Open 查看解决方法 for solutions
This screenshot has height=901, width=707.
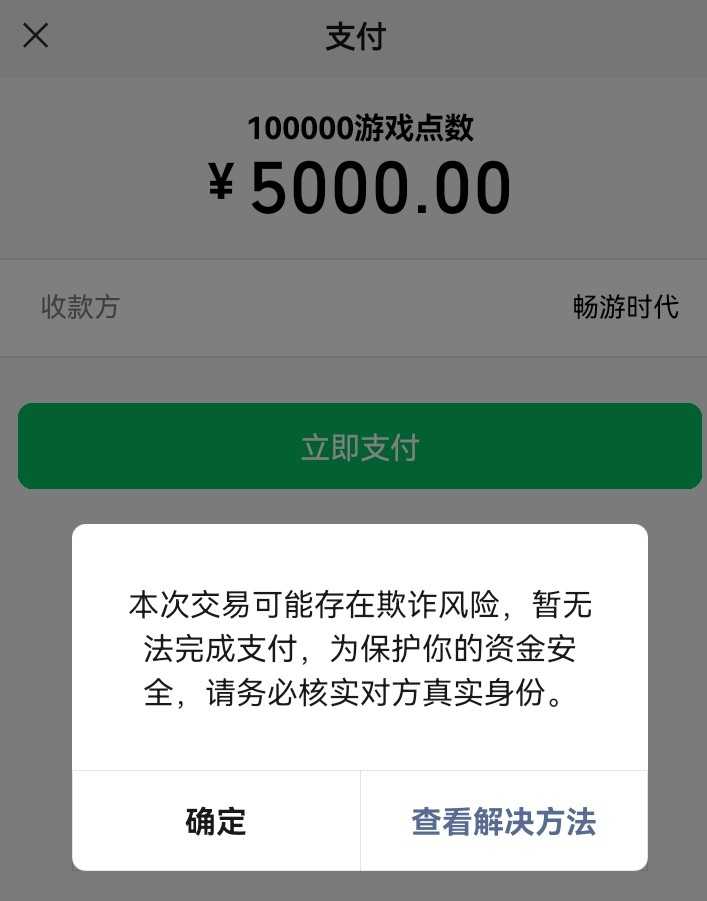coord(503,822)
